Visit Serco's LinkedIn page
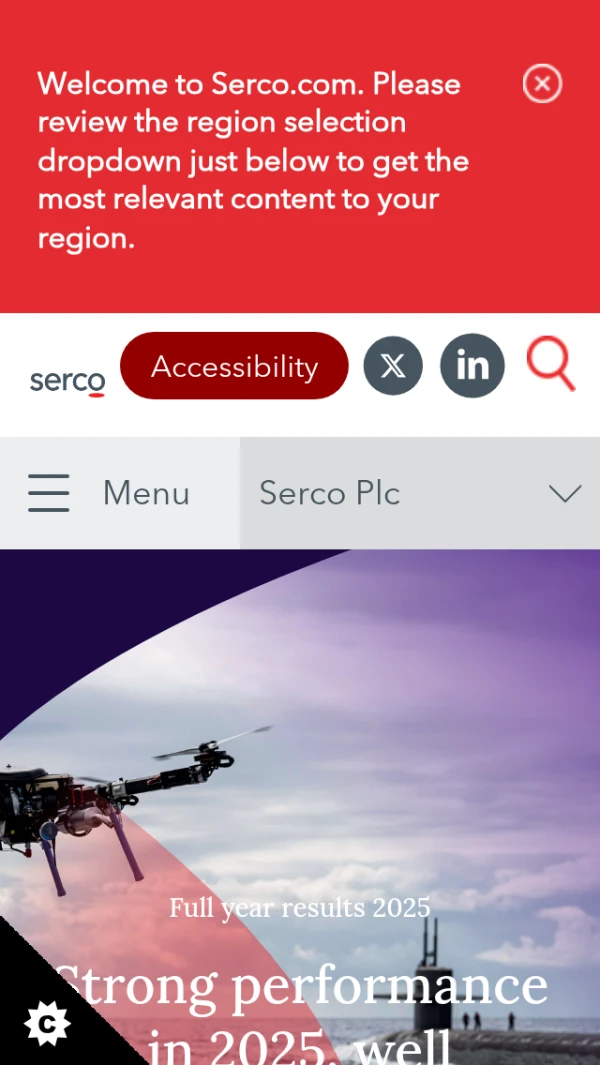Image resolution: width=600 pixels, height=1065 pixels. [x=472, y=366]
